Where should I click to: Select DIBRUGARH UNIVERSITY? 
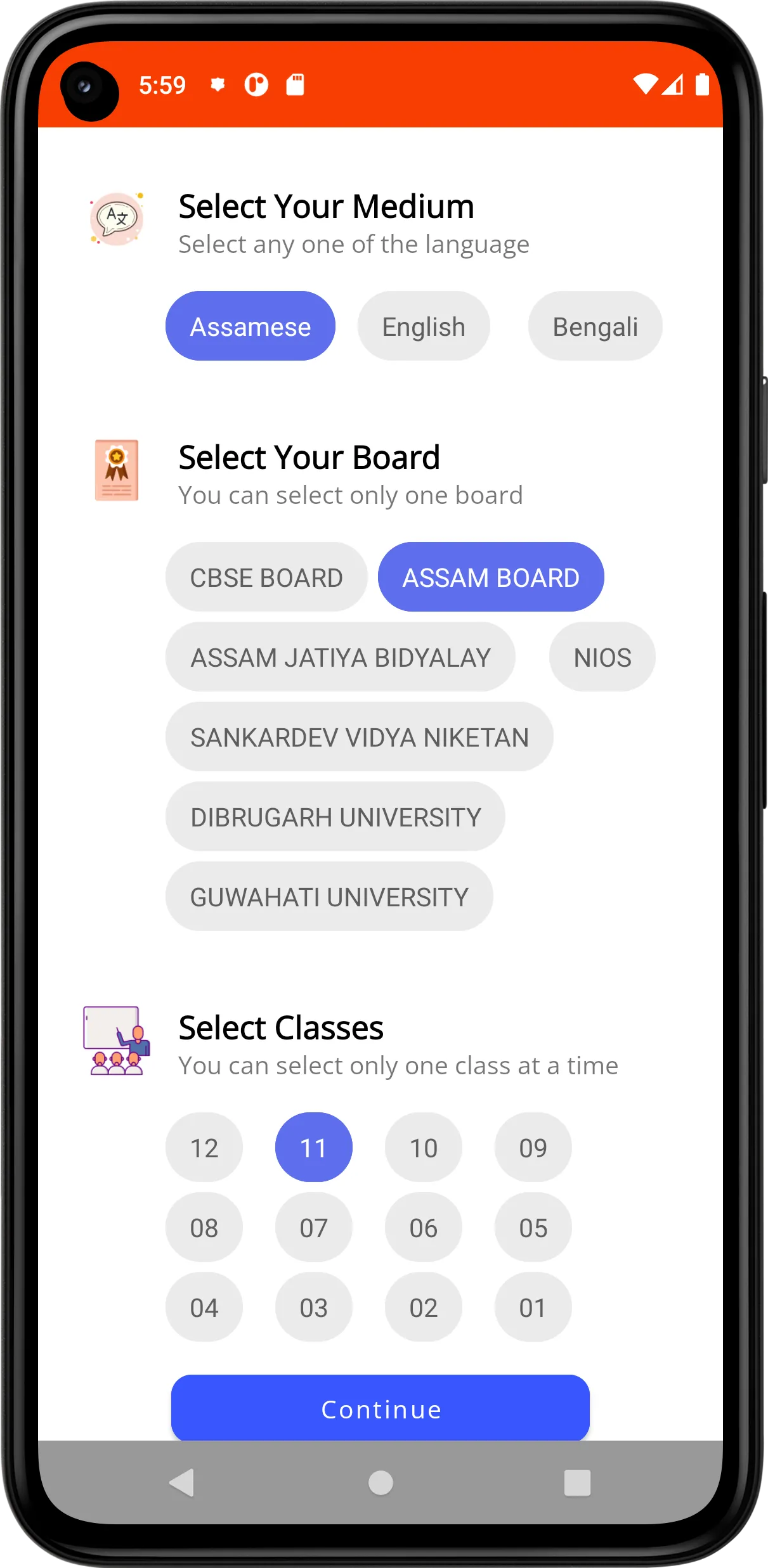point(335,817)
